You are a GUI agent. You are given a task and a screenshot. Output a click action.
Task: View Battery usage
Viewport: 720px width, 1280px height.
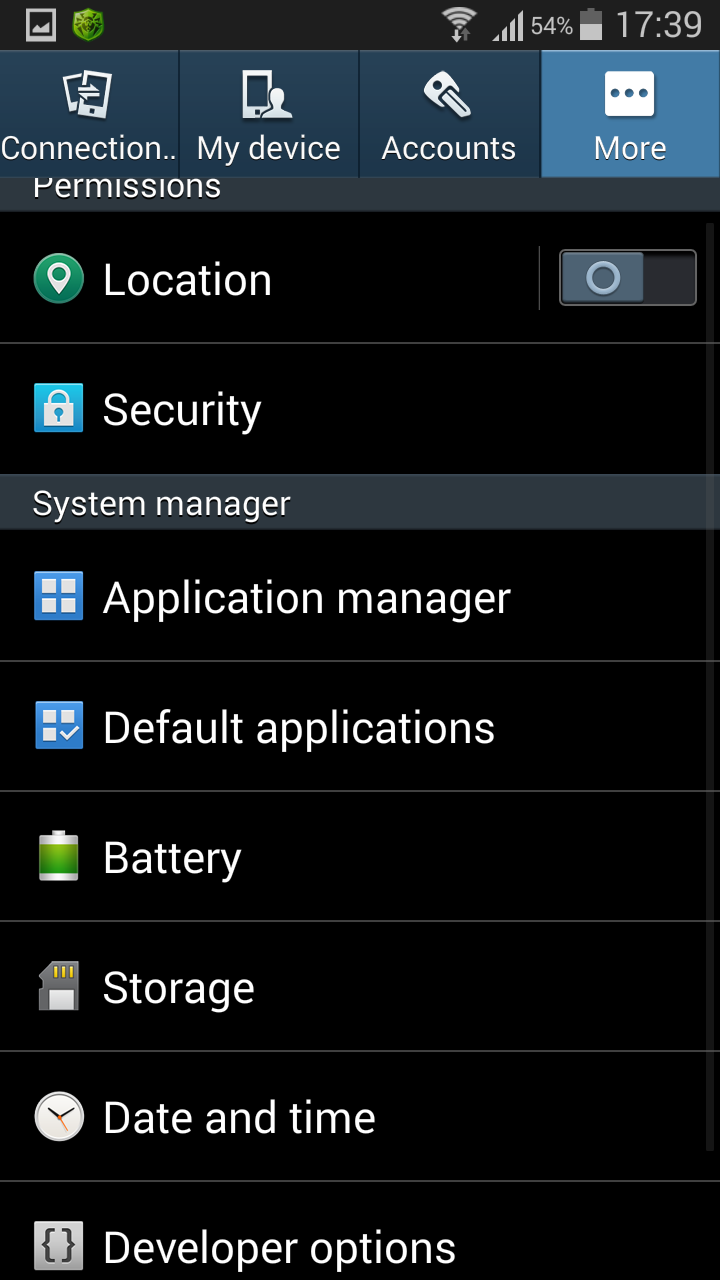pyautogui.click(x=172, y=858)
